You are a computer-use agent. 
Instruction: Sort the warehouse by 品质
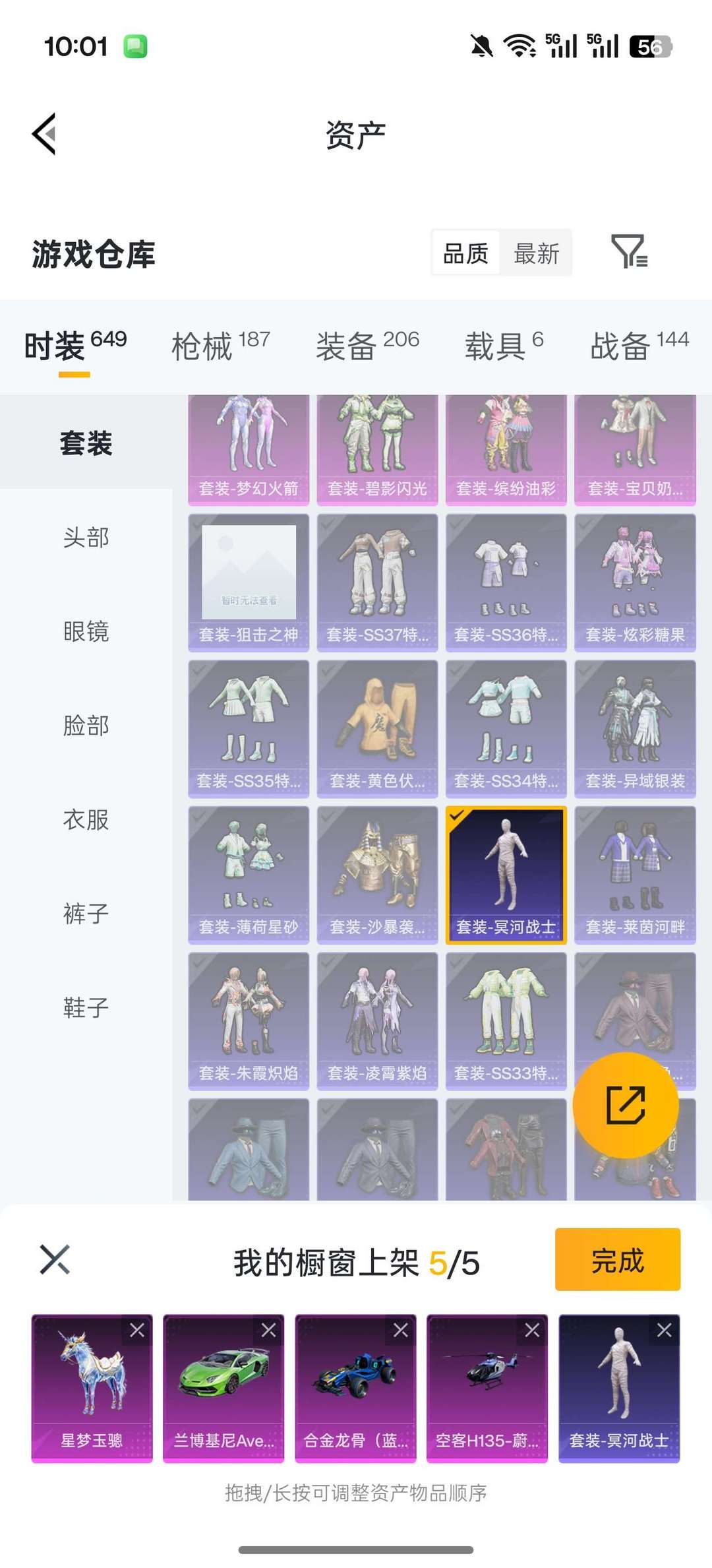point(465,253)
